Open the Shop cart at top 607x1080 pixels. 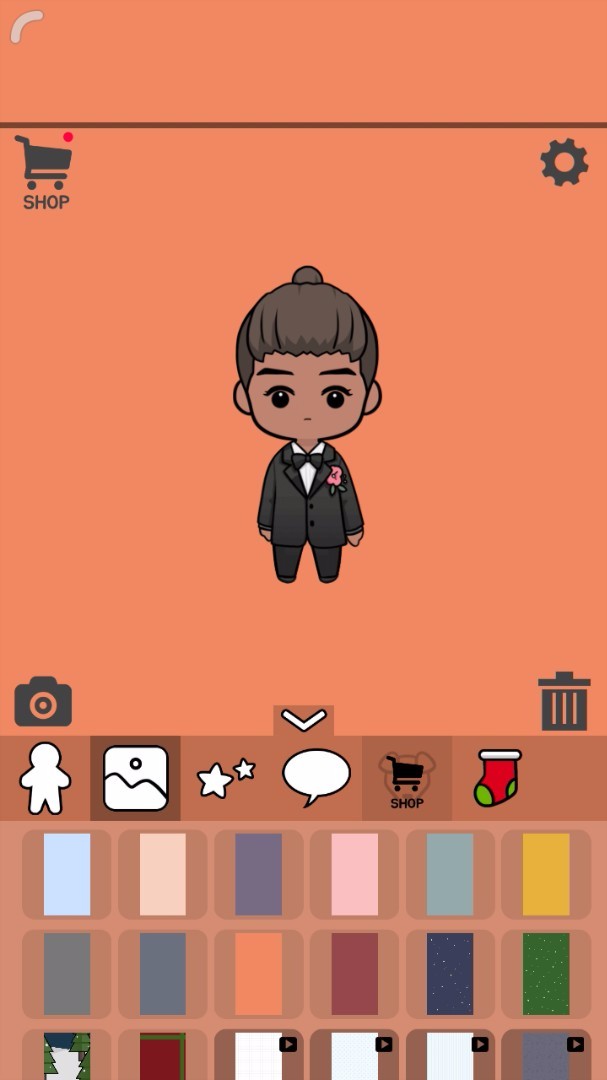45,172
